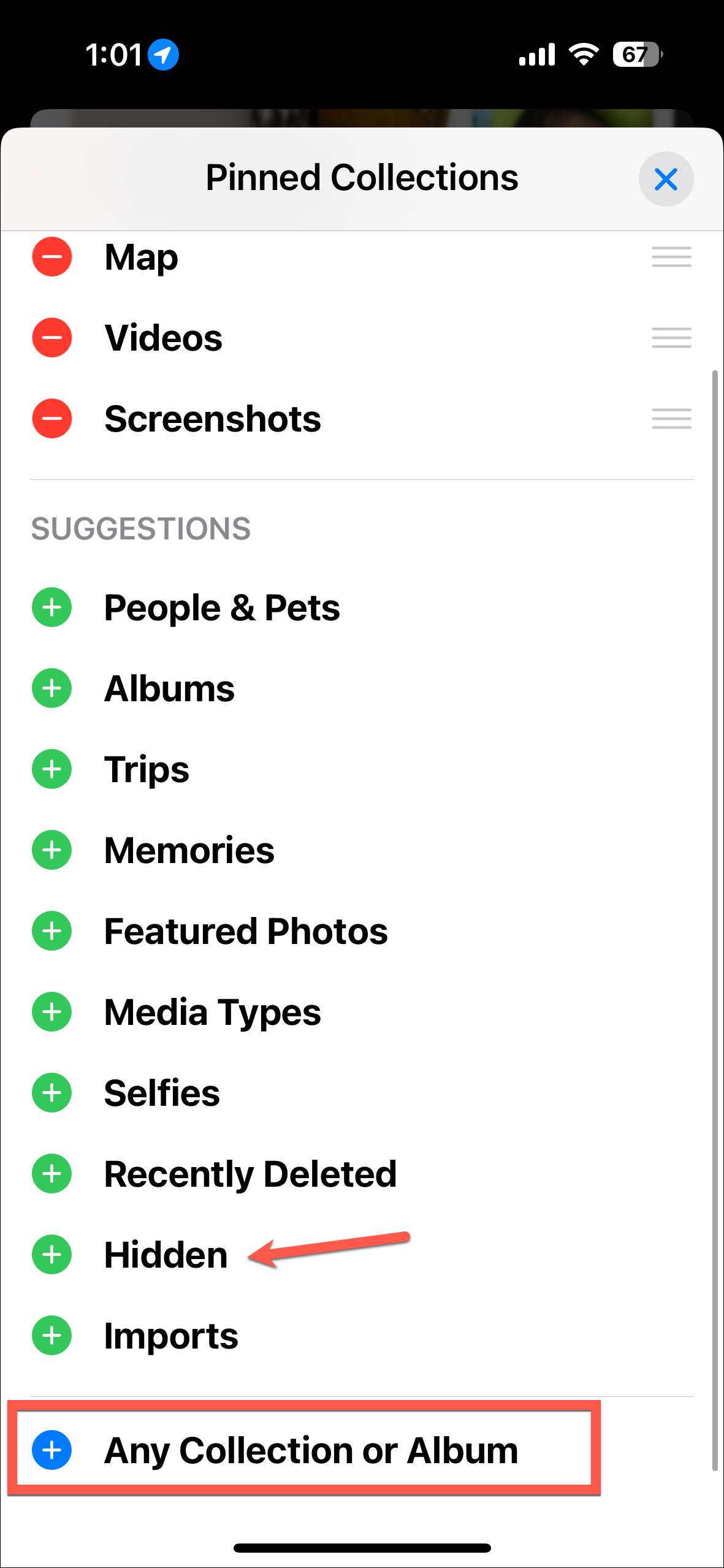This screenshot has height=1568, width=724.
Task: Unpin the Screenshots collection
Action: click(52, 419)
